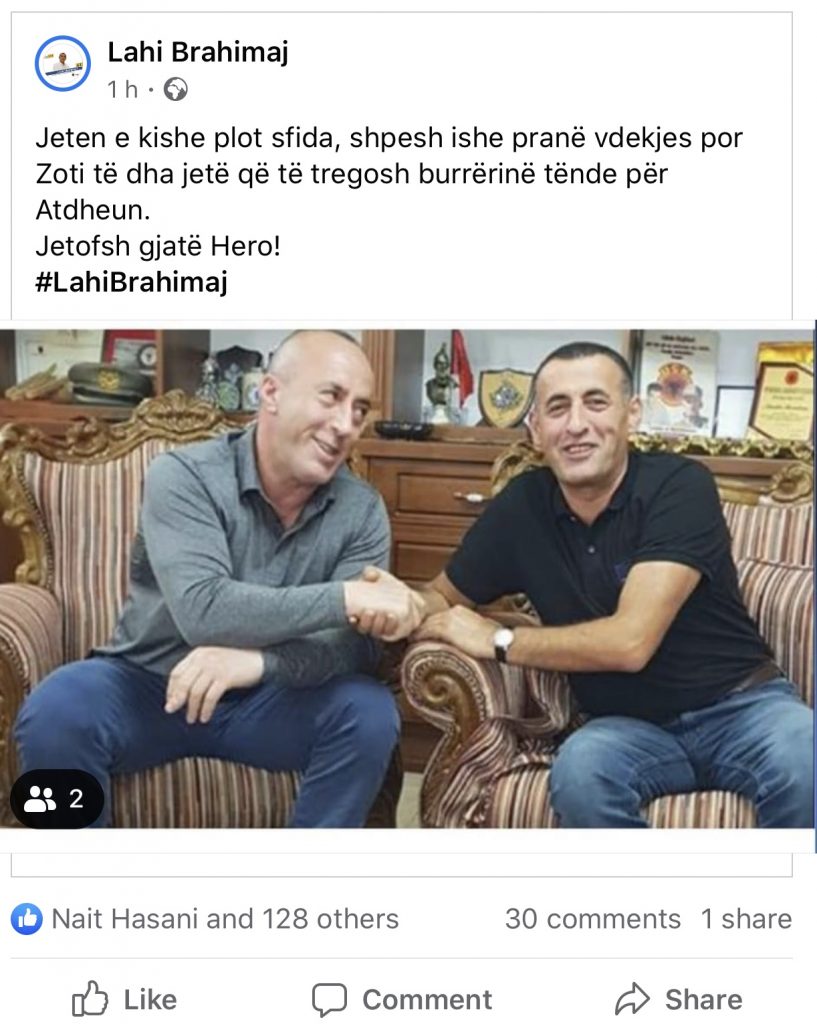View the 1 share
Image resolution: width=817 pixels, height=1024 pixels.
(x=746, y=919)
